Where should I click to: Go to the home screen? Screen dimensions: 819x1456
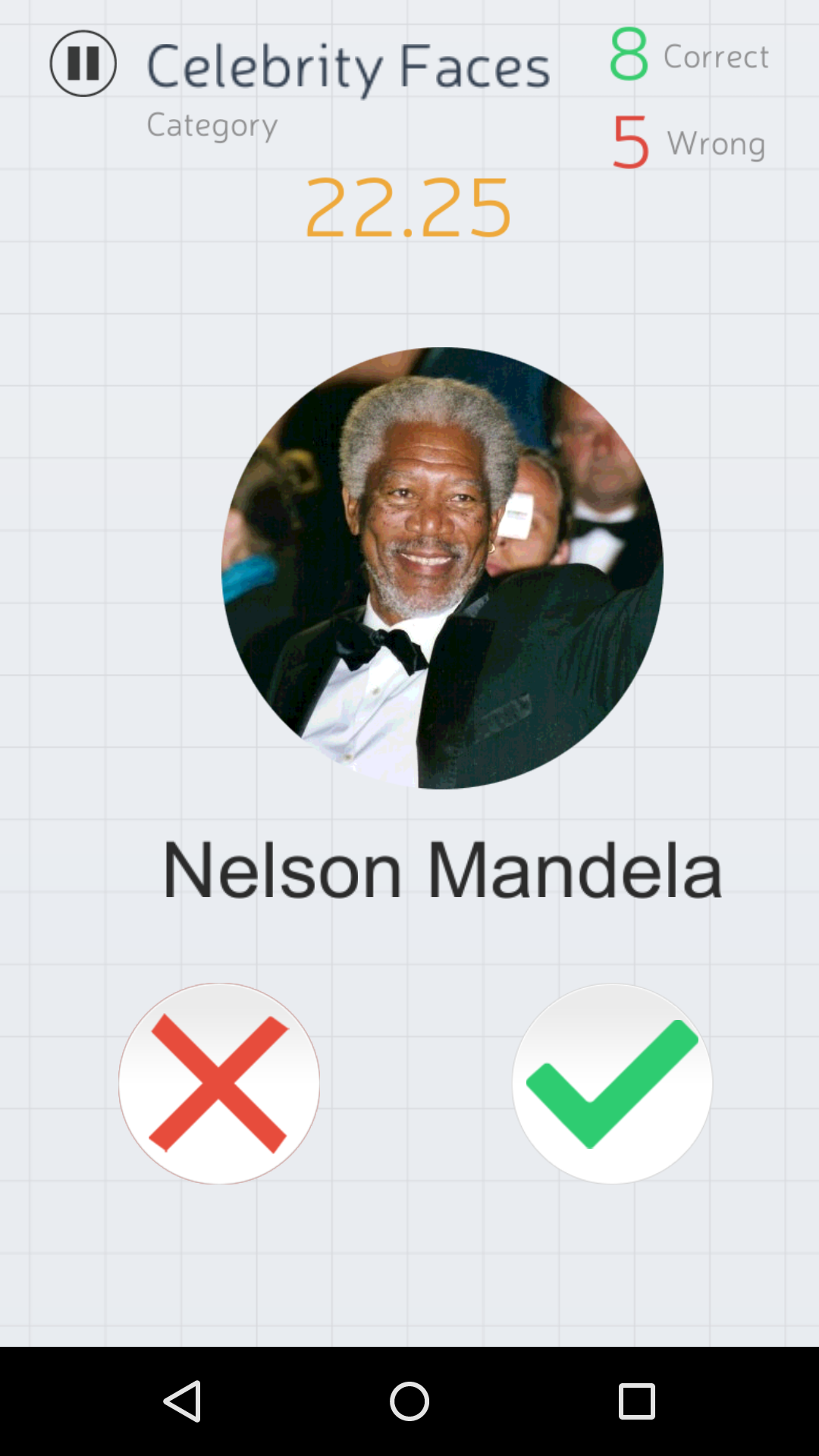[x=409, y=1401]
